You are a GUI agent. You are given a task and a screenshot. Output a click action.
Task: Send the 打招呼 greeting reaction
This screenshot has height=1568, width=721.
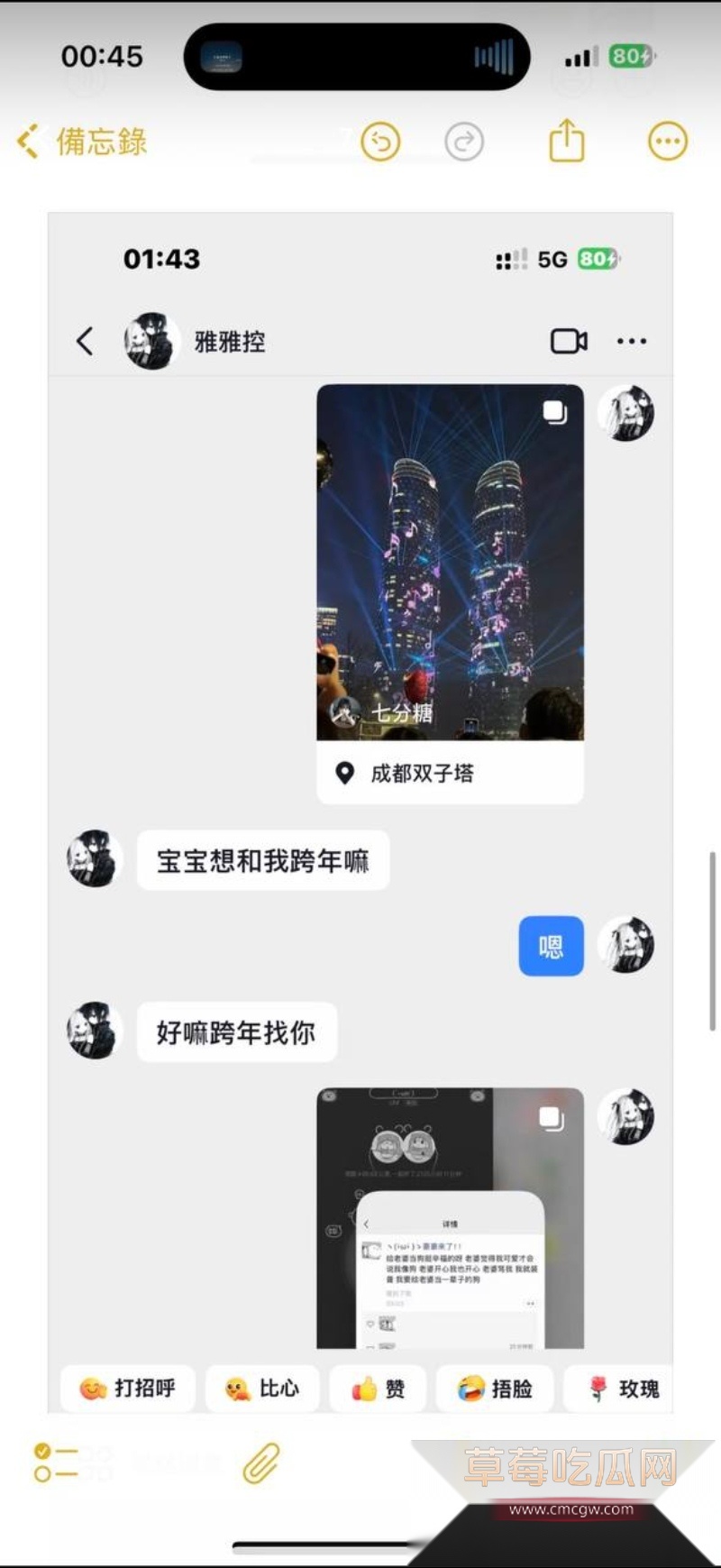(x=126, y=1389)
